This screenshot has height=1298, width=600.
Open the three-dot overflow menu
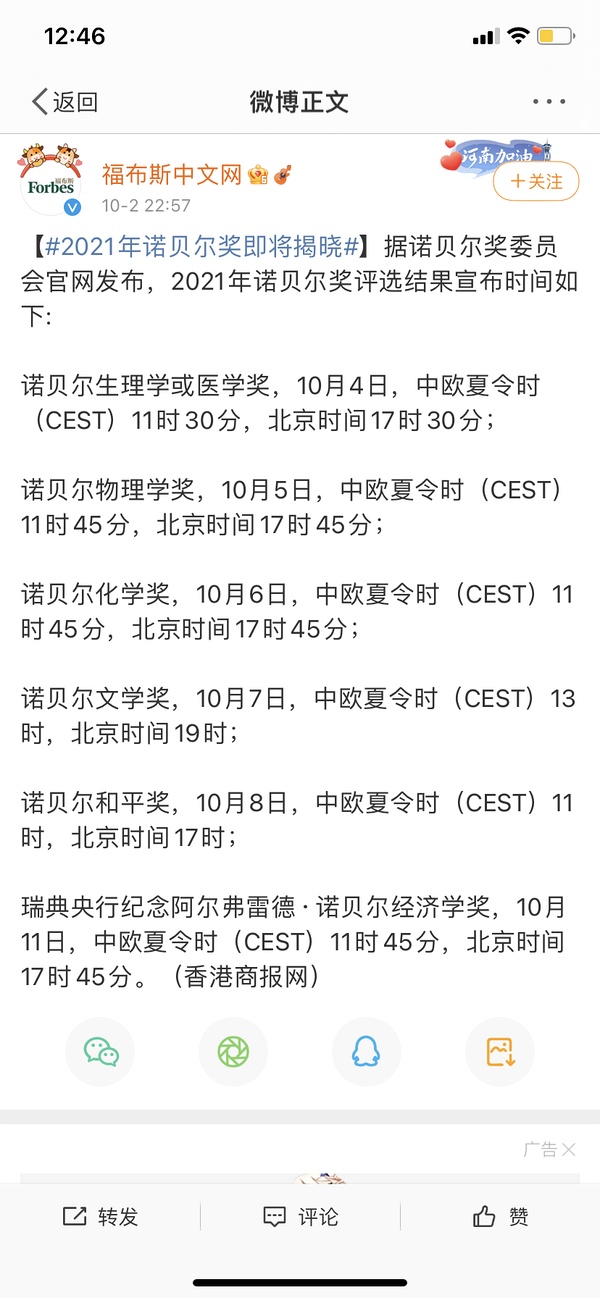[549, 102]
